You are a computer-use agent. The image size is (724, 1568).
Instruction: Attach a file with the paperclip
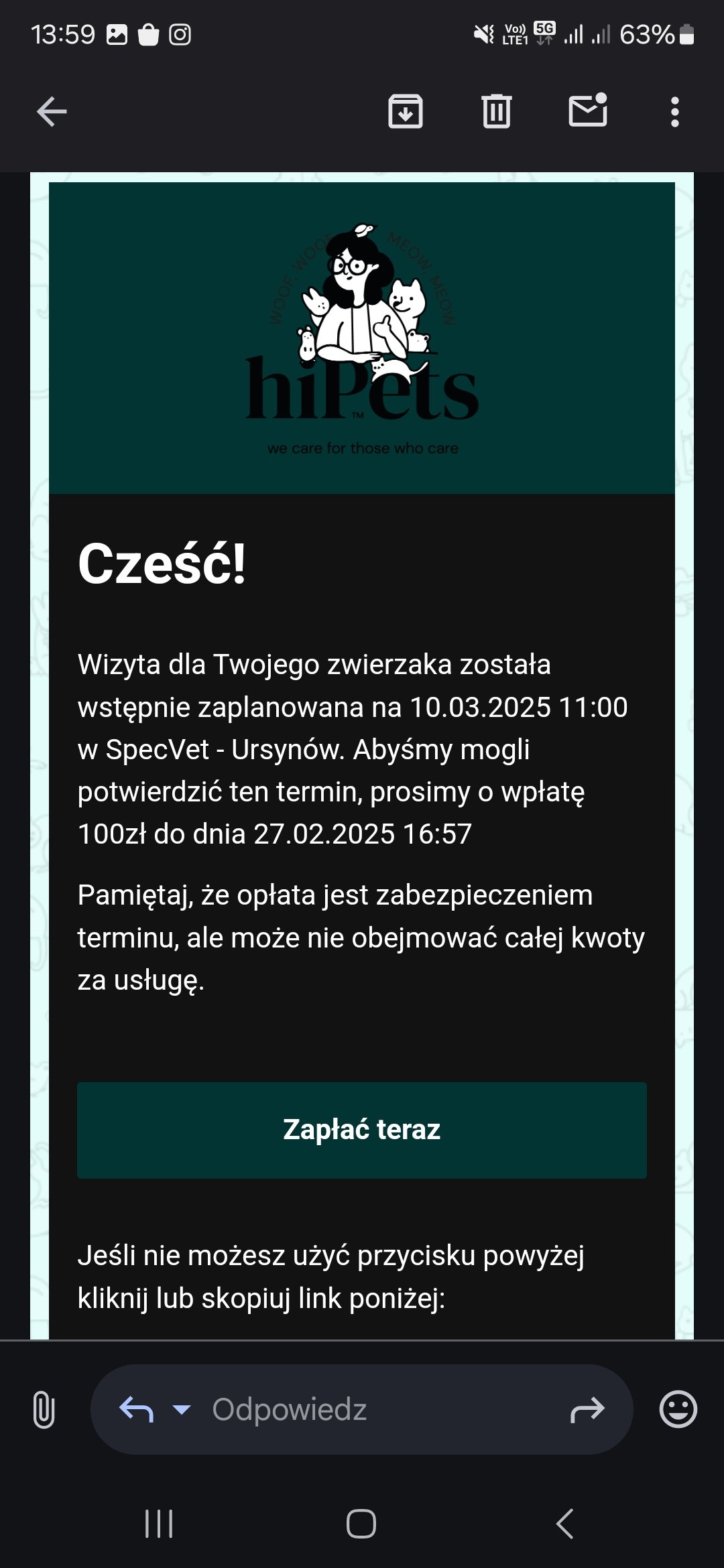pos(44,1409)
